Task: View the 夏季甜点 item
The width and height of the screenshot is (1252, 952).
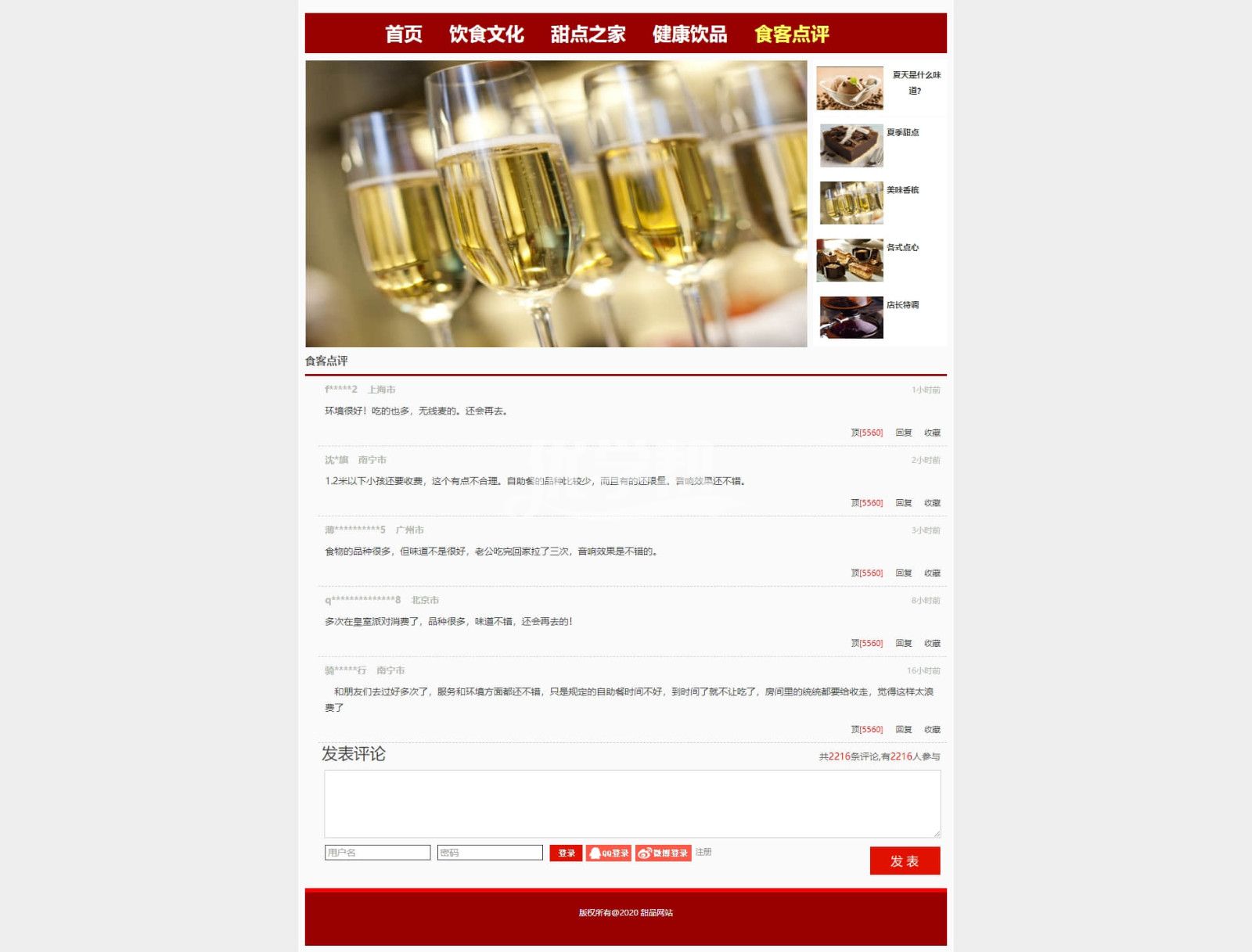Action: coord(851,145)
